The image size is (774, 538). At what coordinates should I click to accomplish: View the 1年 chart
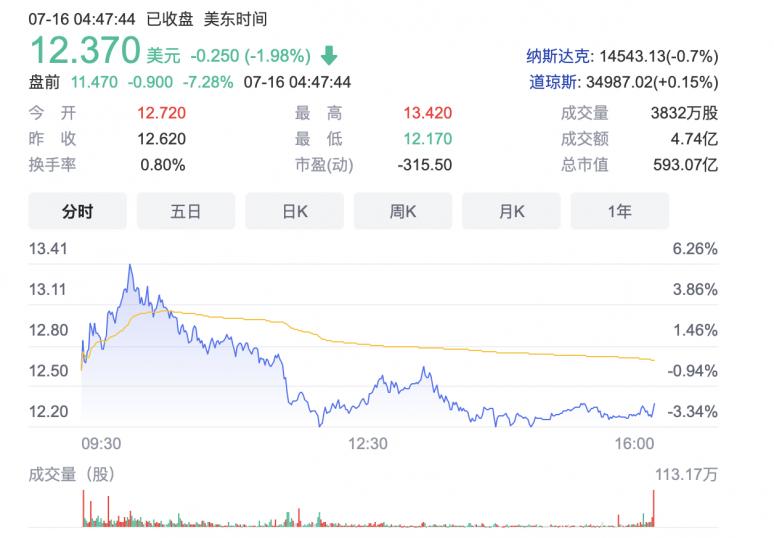click(619, 211)
